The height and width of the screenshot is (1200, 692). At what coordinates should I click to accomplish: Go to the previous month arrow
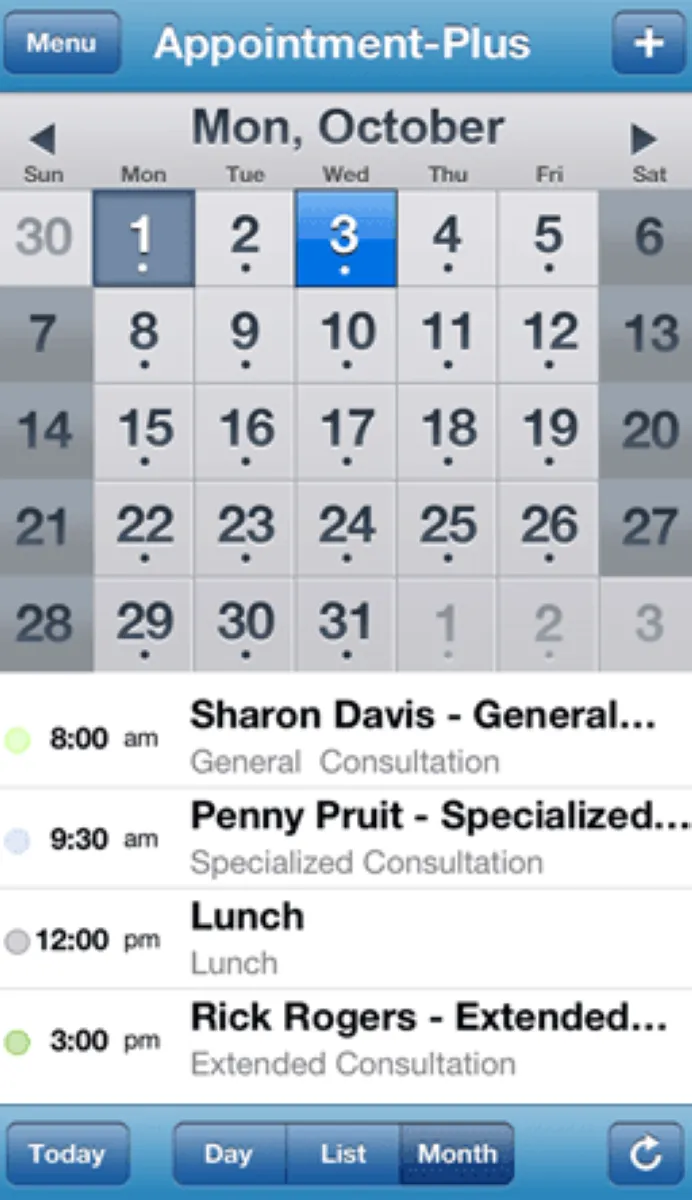tap(42, 139)
